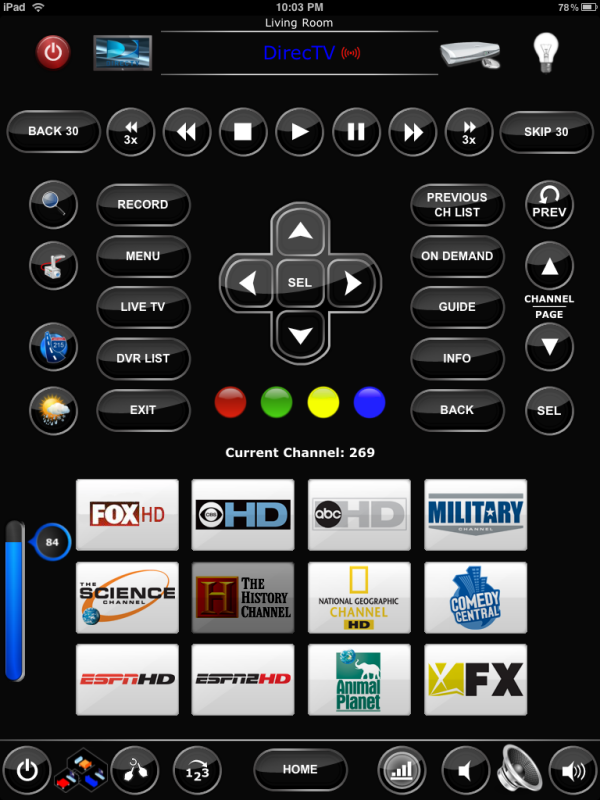Start recording with the RECORD button
Screen dimensions: 600x800
143,204
